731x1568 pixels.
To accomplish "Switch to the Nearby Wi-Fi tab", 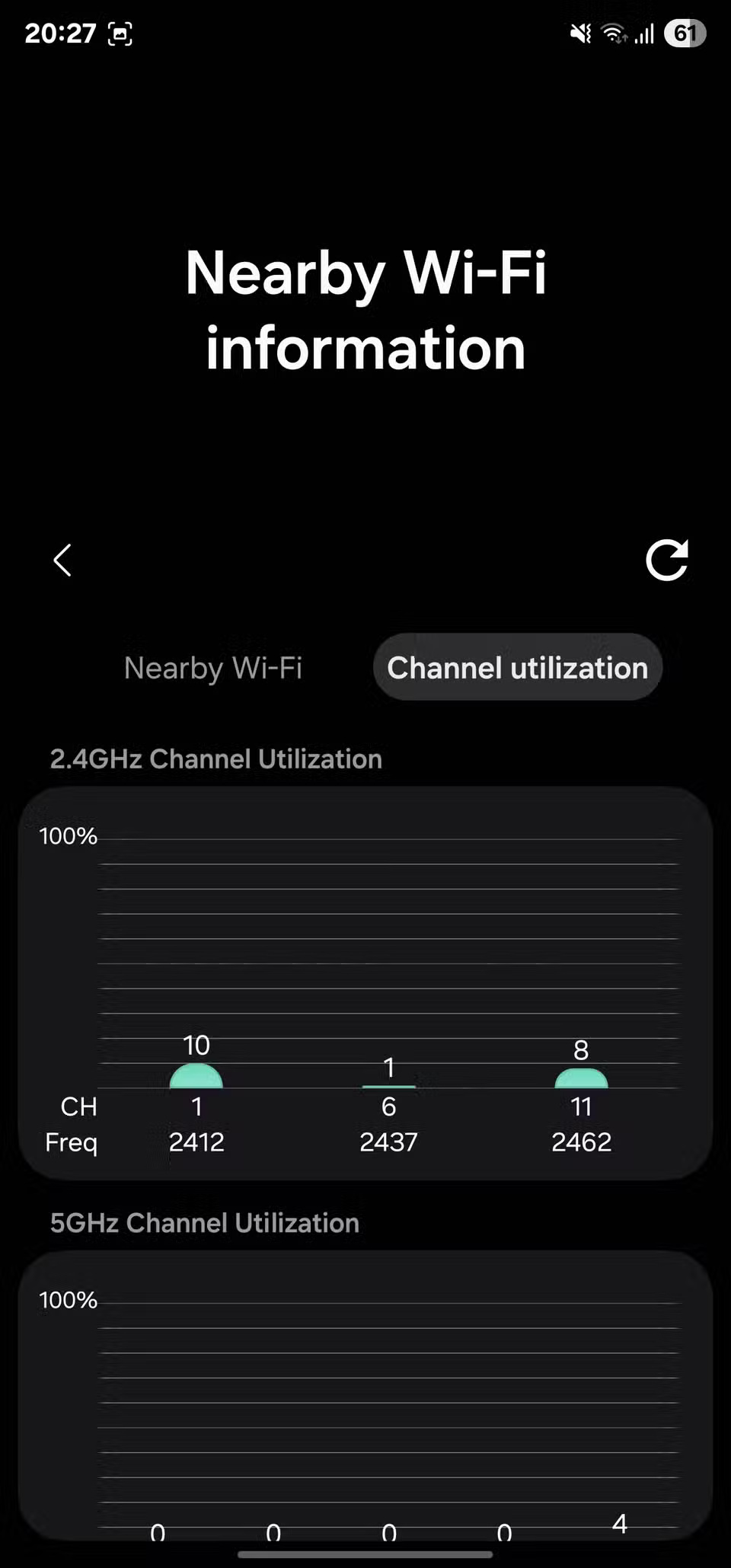I will [213, 667].
